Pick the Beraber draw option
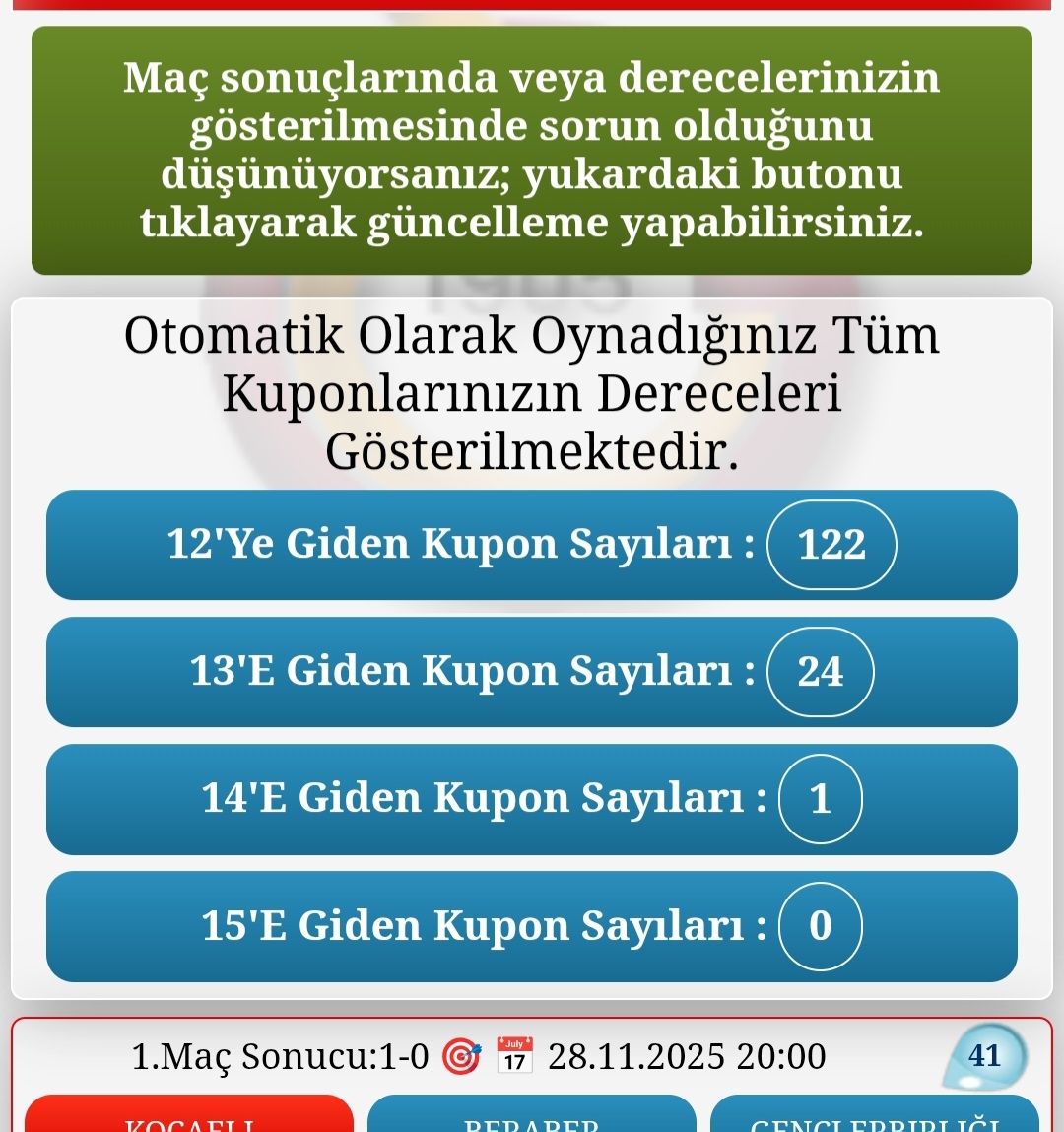Viewport: 1064px width, 1132px height. coord(532,1116)
